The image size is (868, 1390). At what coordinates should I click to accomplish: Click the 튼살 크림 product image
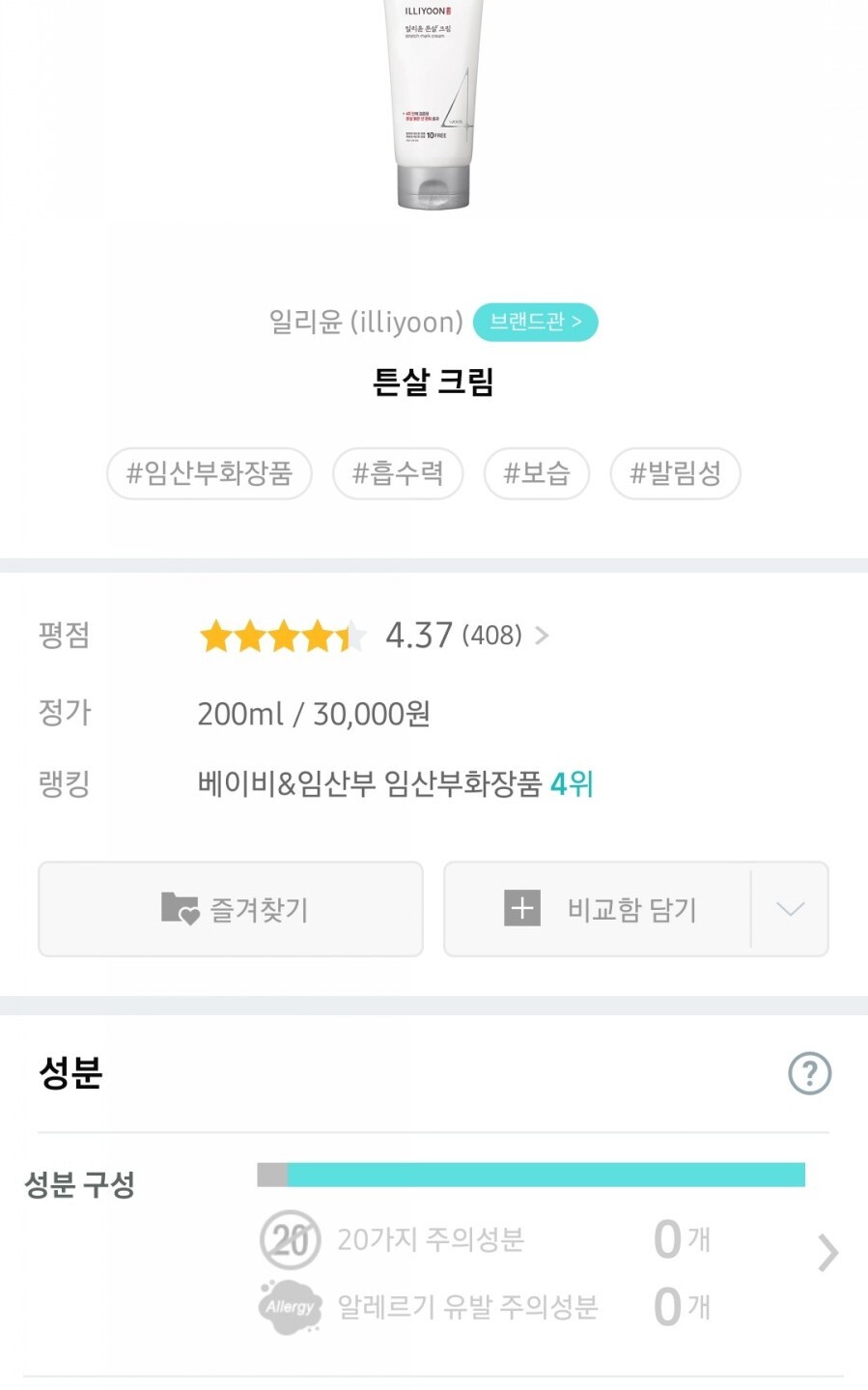[434, 106]
